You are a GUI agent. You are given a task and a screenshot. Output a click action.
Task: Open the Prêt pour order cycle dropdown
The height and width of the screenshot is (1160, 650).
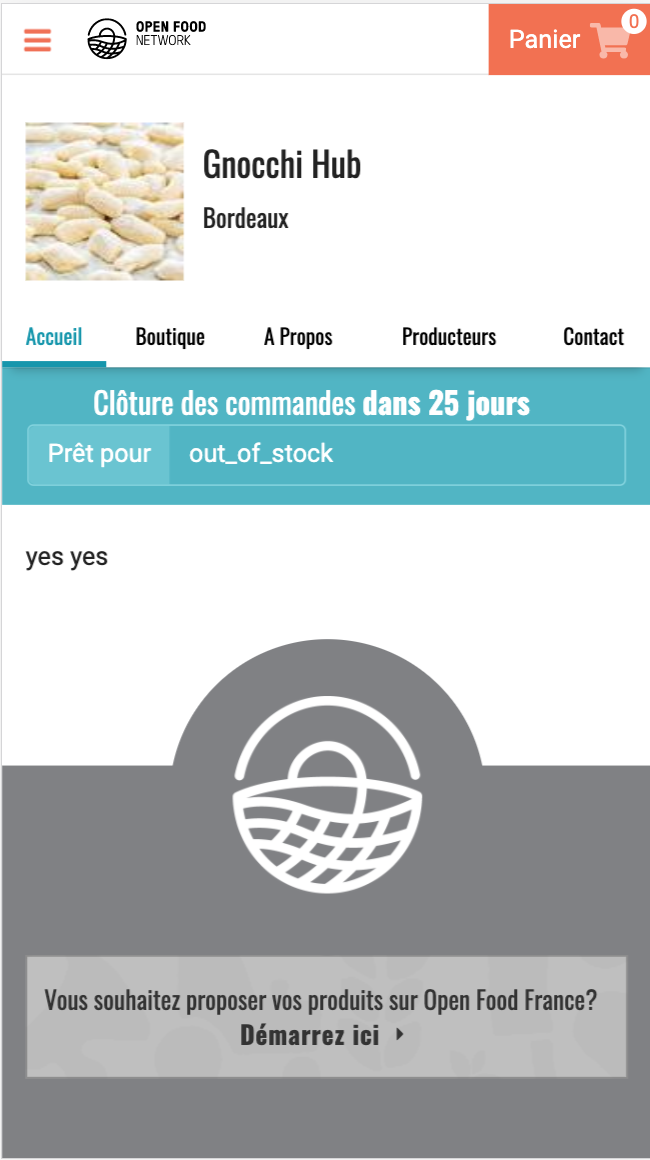click(x=396, y=454)
